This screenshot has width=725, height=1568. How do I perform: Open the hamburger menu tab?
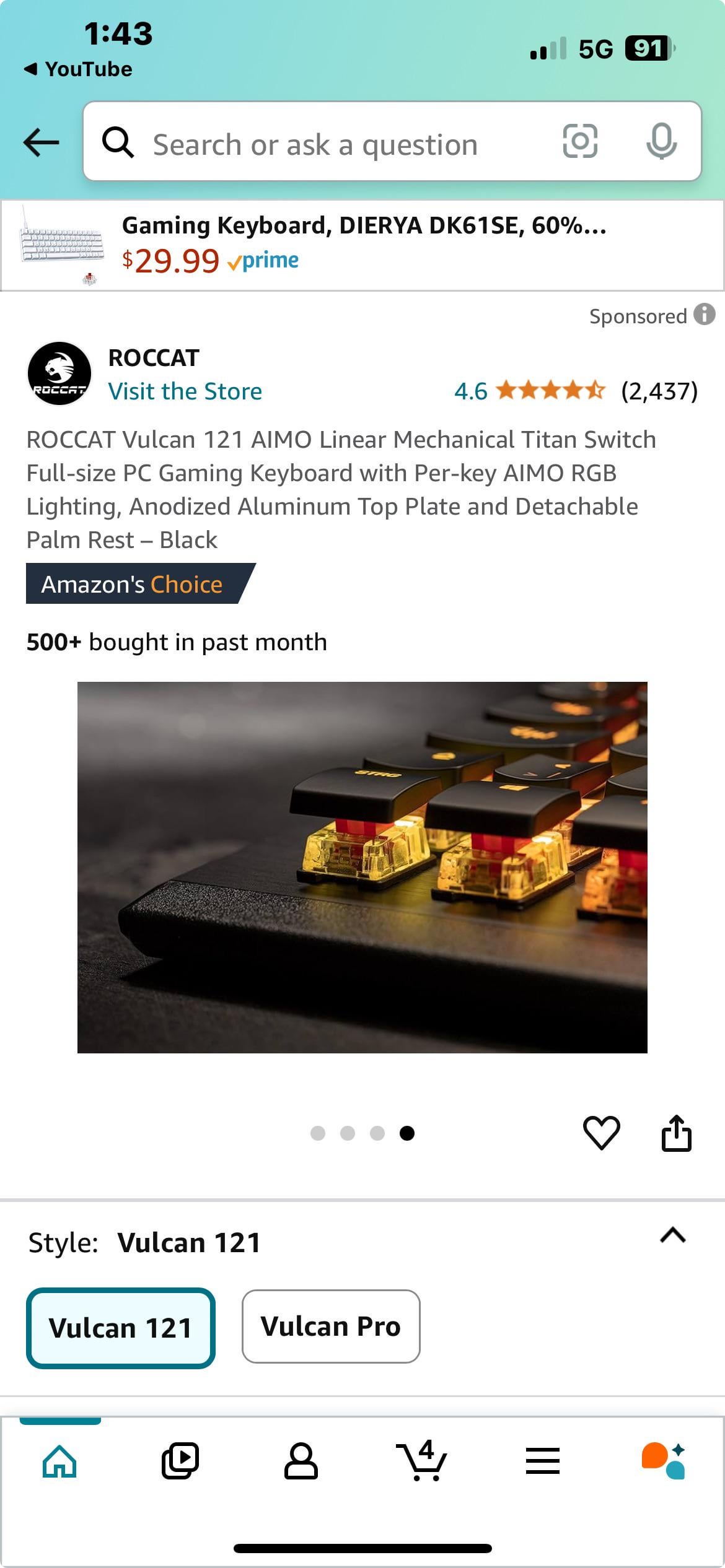(x=543, y=1461)
